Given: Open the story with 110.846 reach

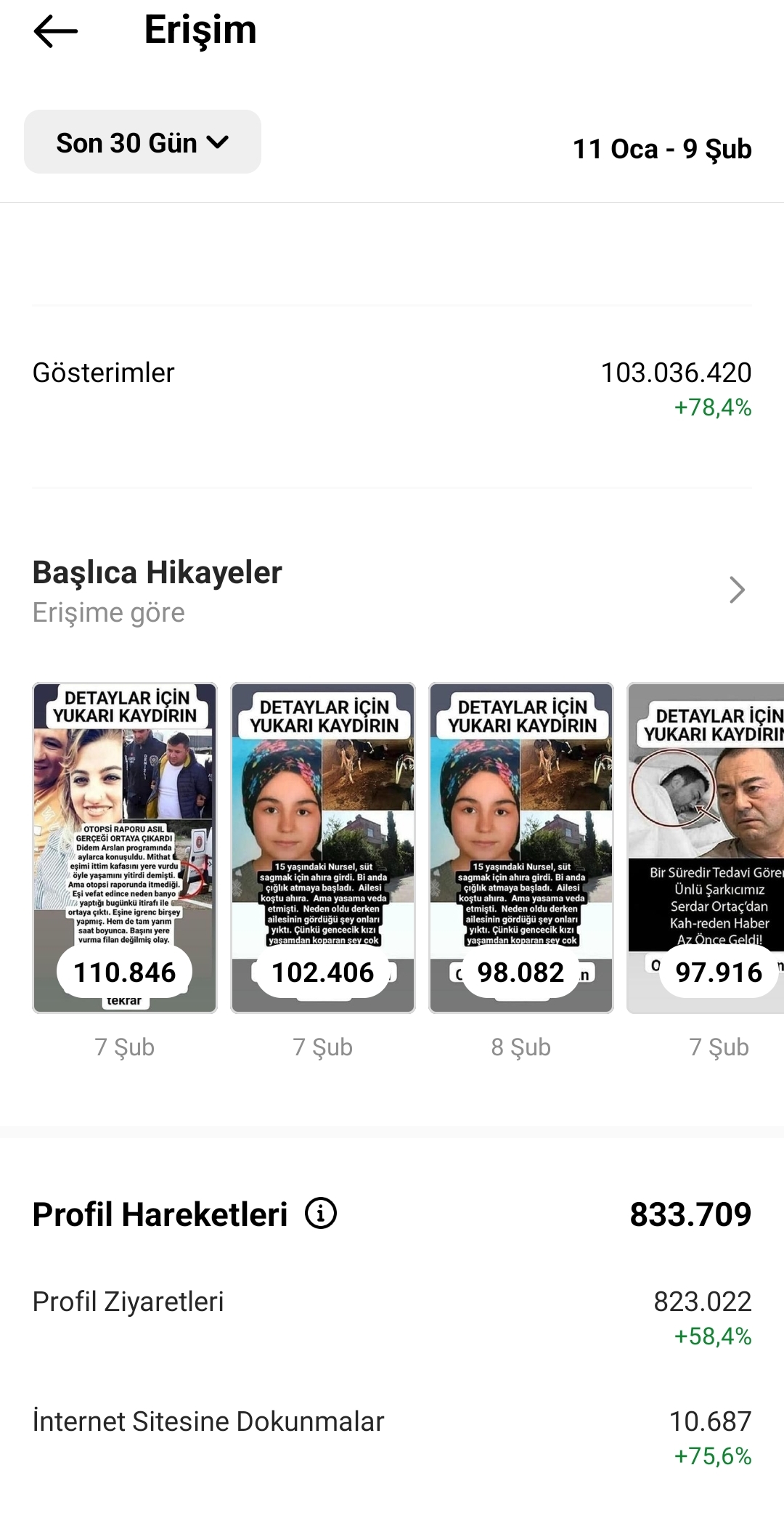Looking at the screenshot, I should (x=125, y=847).
